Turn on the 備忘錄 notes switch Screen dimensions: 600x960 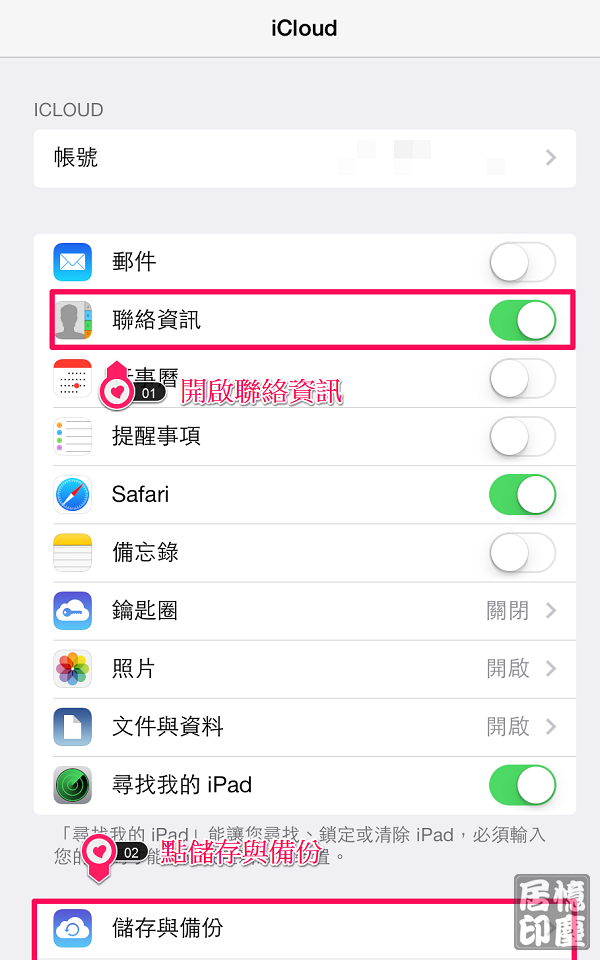521,552
